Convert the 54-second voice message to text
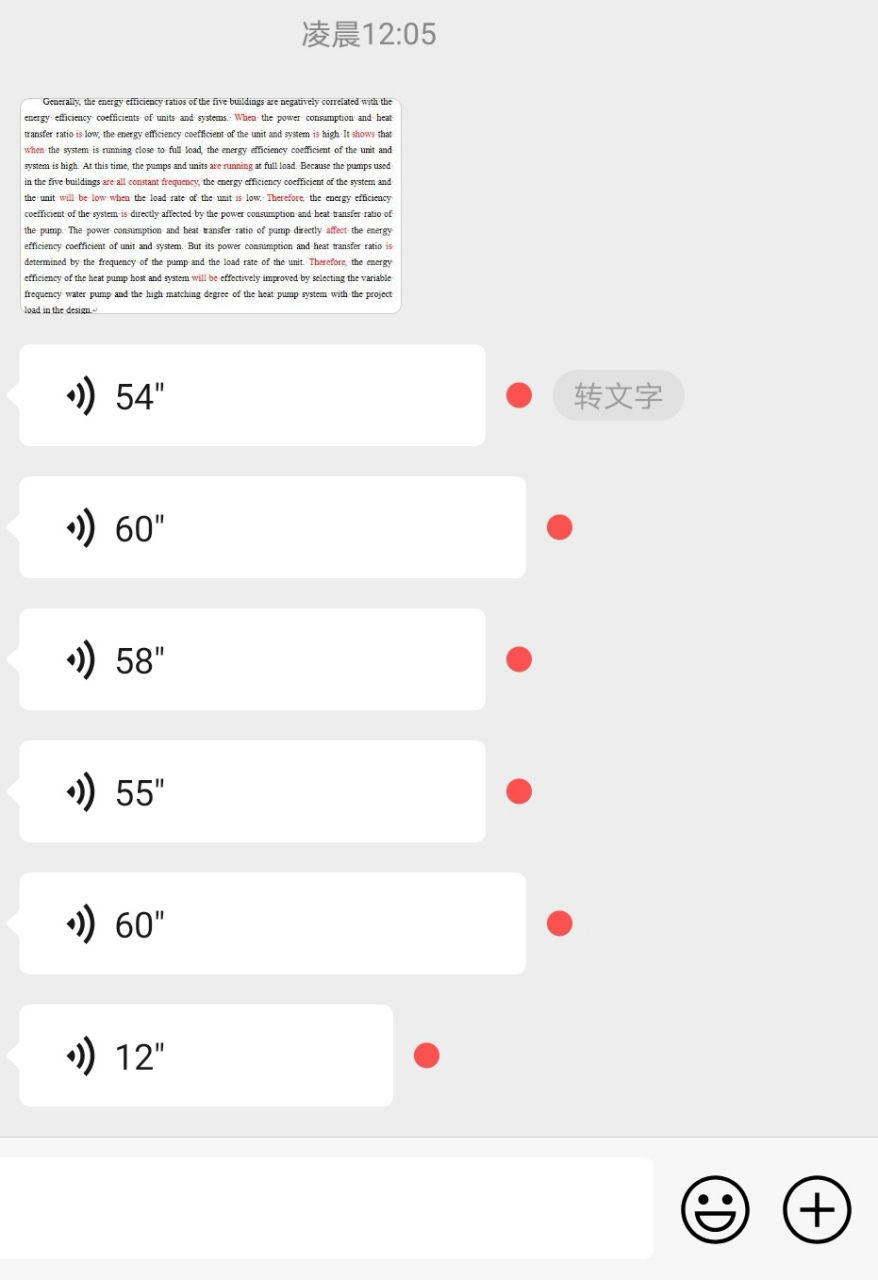The image size is (878, 1280). pyautogui.click(x=618, y=396)
